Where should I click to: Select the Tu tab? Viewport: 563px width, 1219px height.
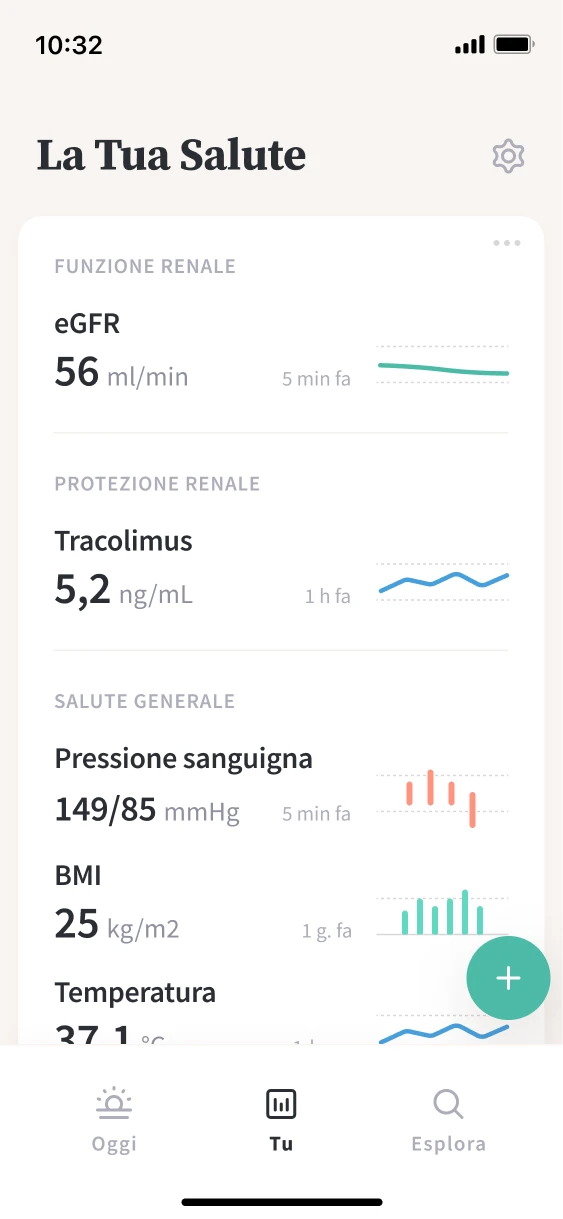pyautogui.click(x=281, y=1121)
